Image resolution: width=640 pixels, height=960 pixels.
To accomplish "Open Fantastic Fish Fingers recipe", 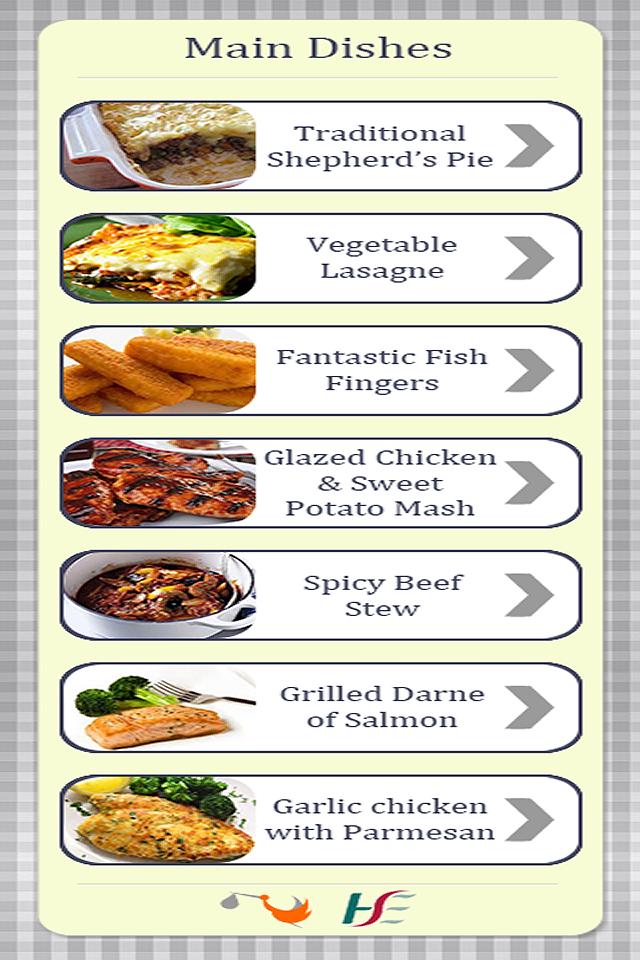I will [321, 370].
